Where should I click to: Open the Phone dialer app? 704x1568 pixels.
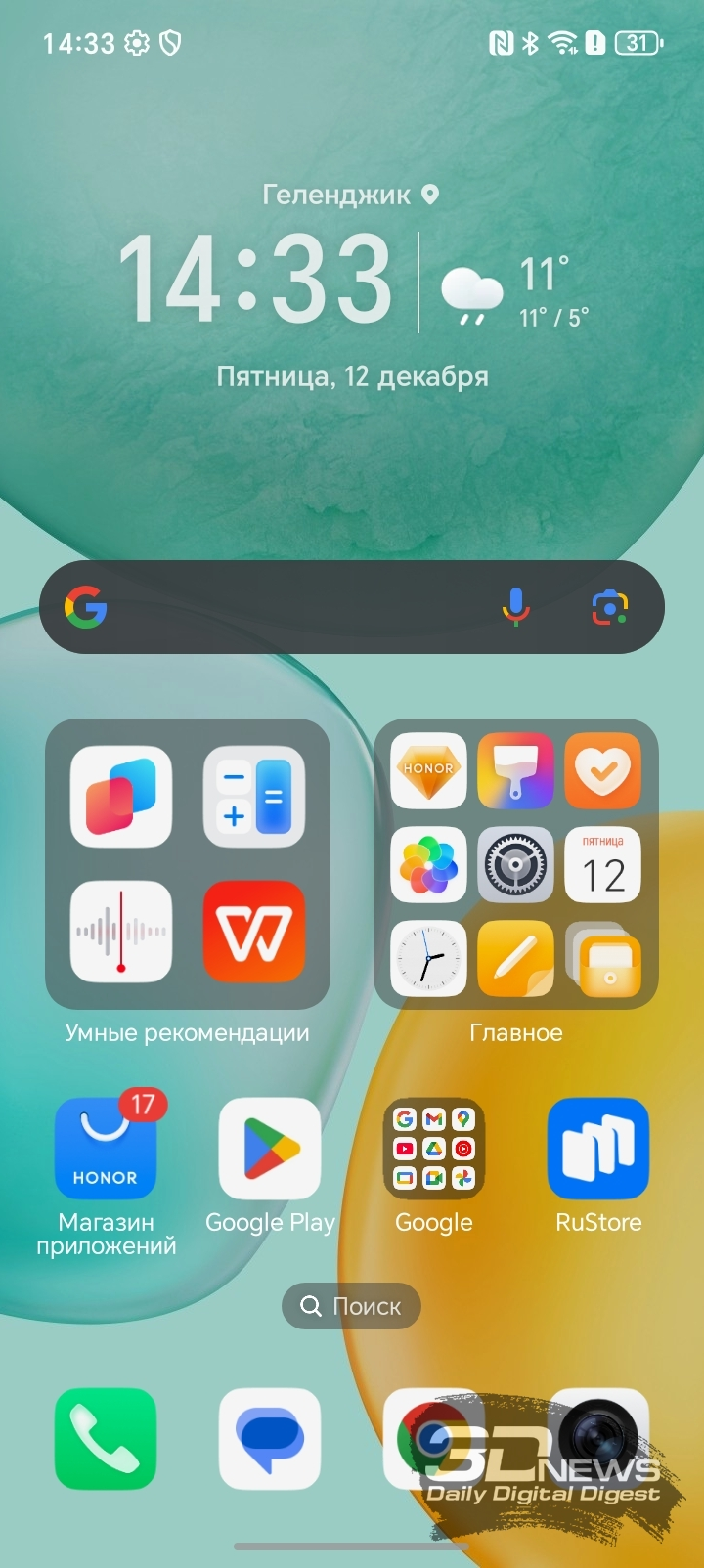click(106, 1439)
